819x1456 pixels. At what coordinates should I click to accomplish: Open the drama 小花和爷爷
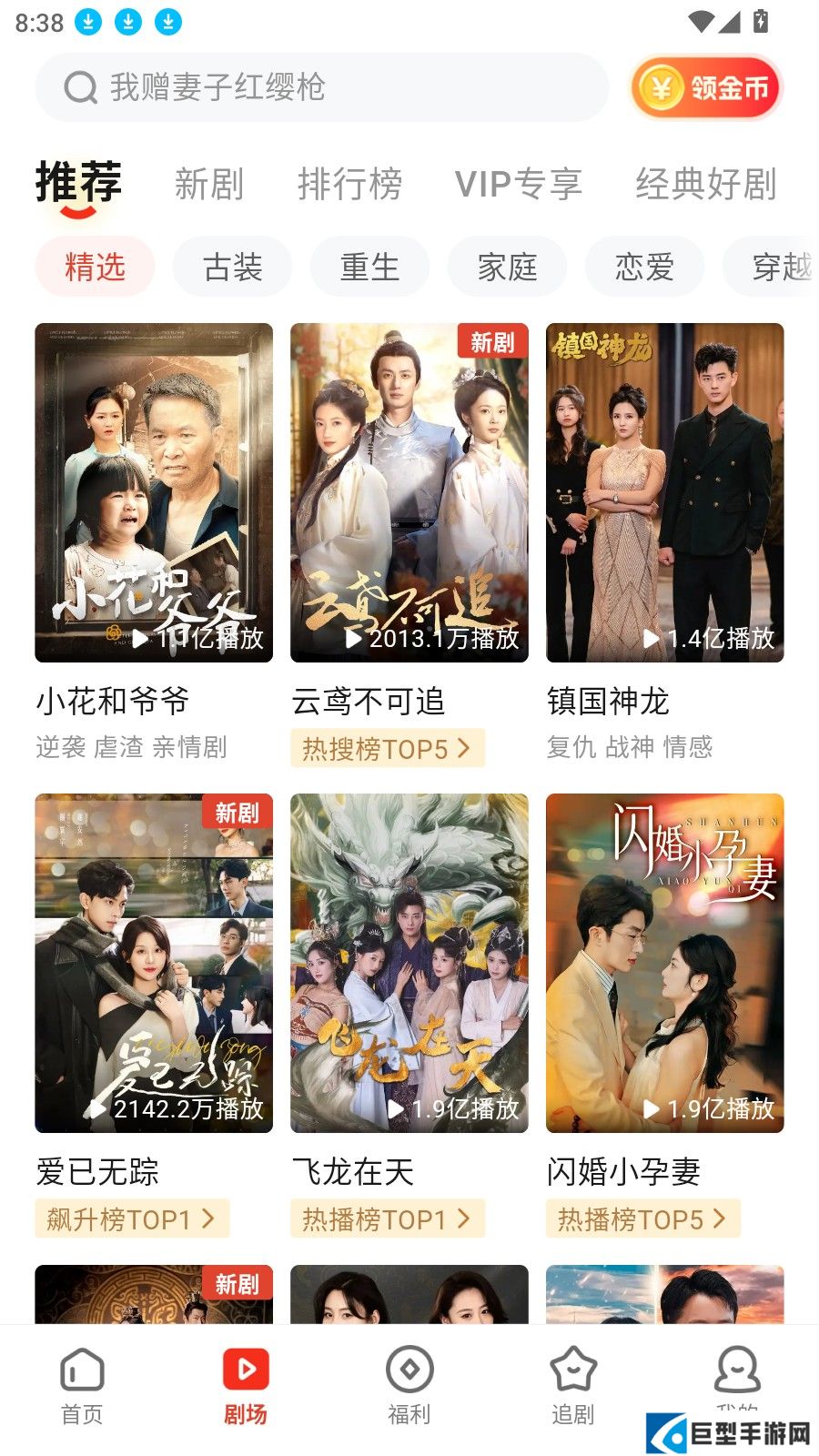click(154, 492)
